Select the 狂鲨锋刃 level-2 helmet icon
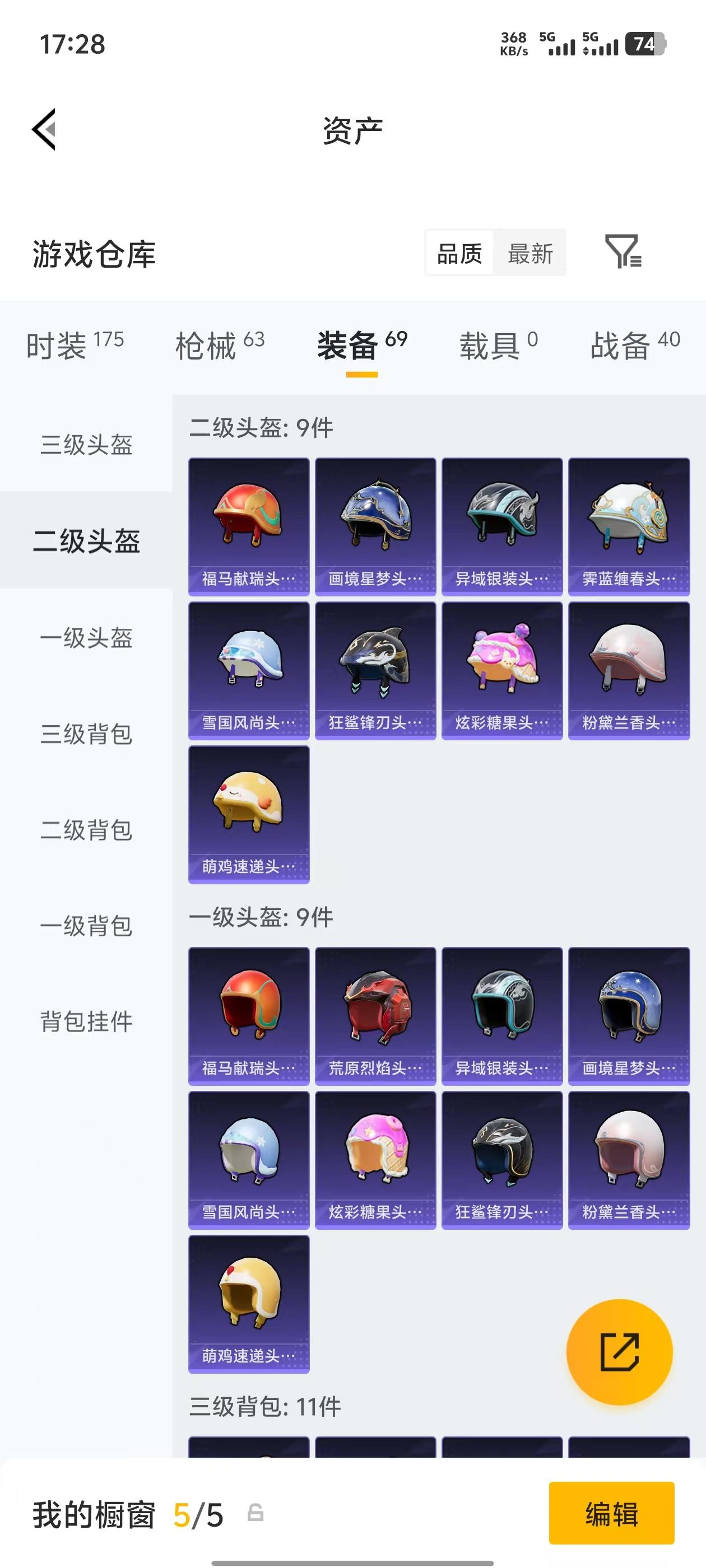The height and width of the screenshot is (1568, 706). pos(375,668)
